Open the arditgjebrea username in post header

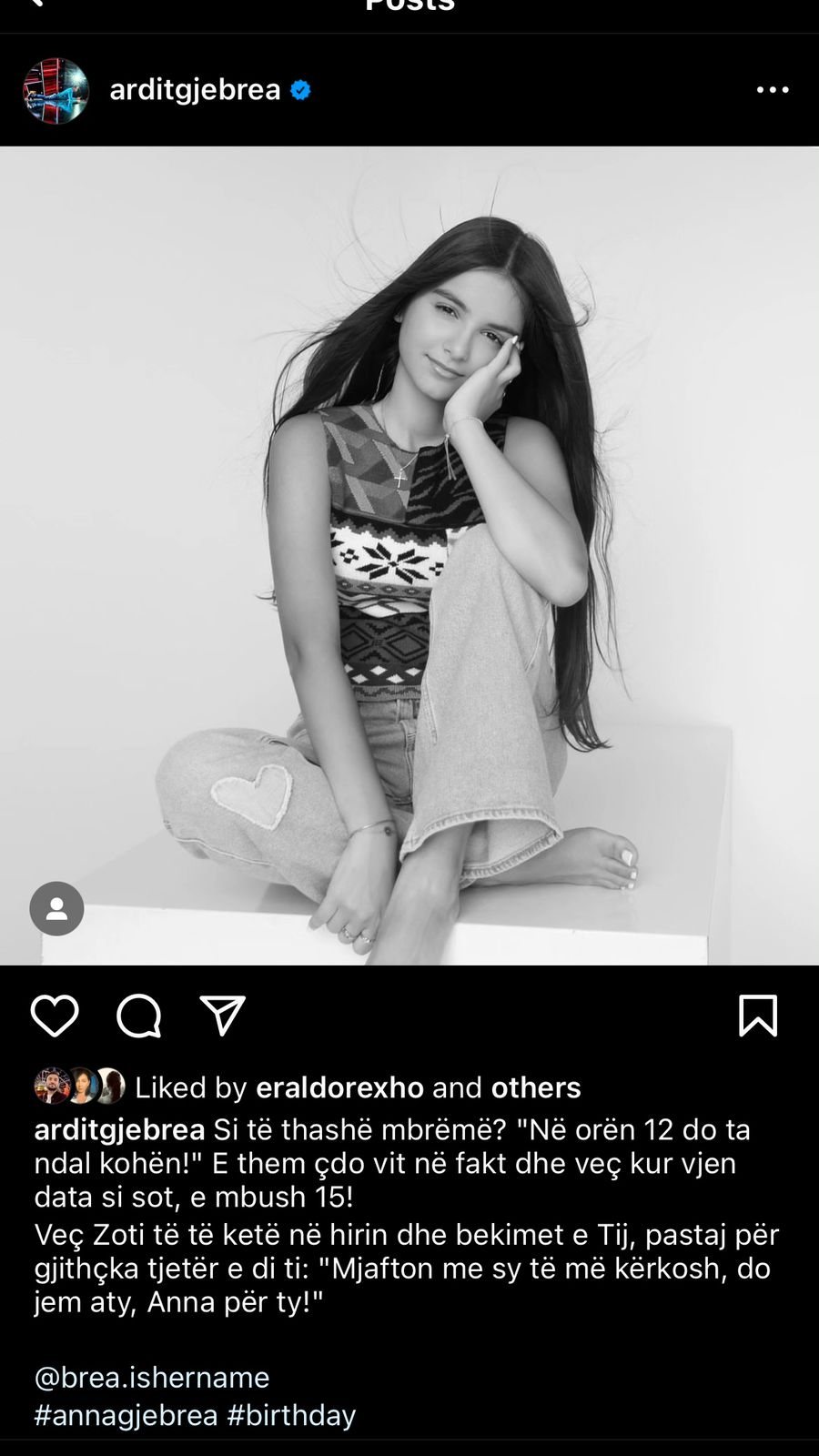[195, 90]
